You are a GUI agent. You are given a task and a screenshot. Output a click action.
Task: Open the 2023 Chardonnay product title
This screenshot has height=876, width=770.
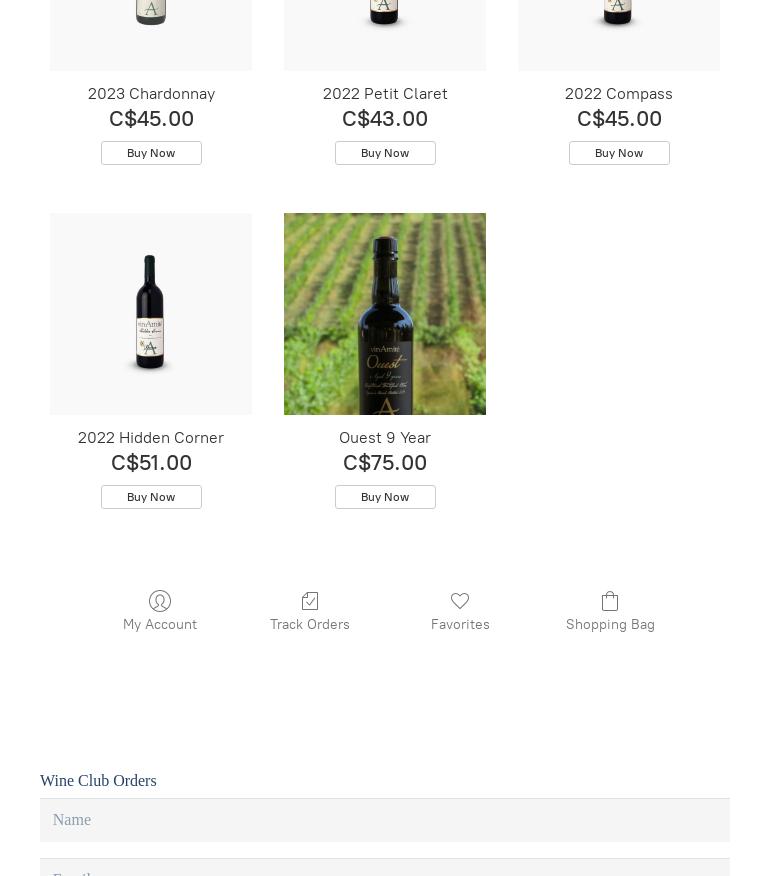coord(151,93)
